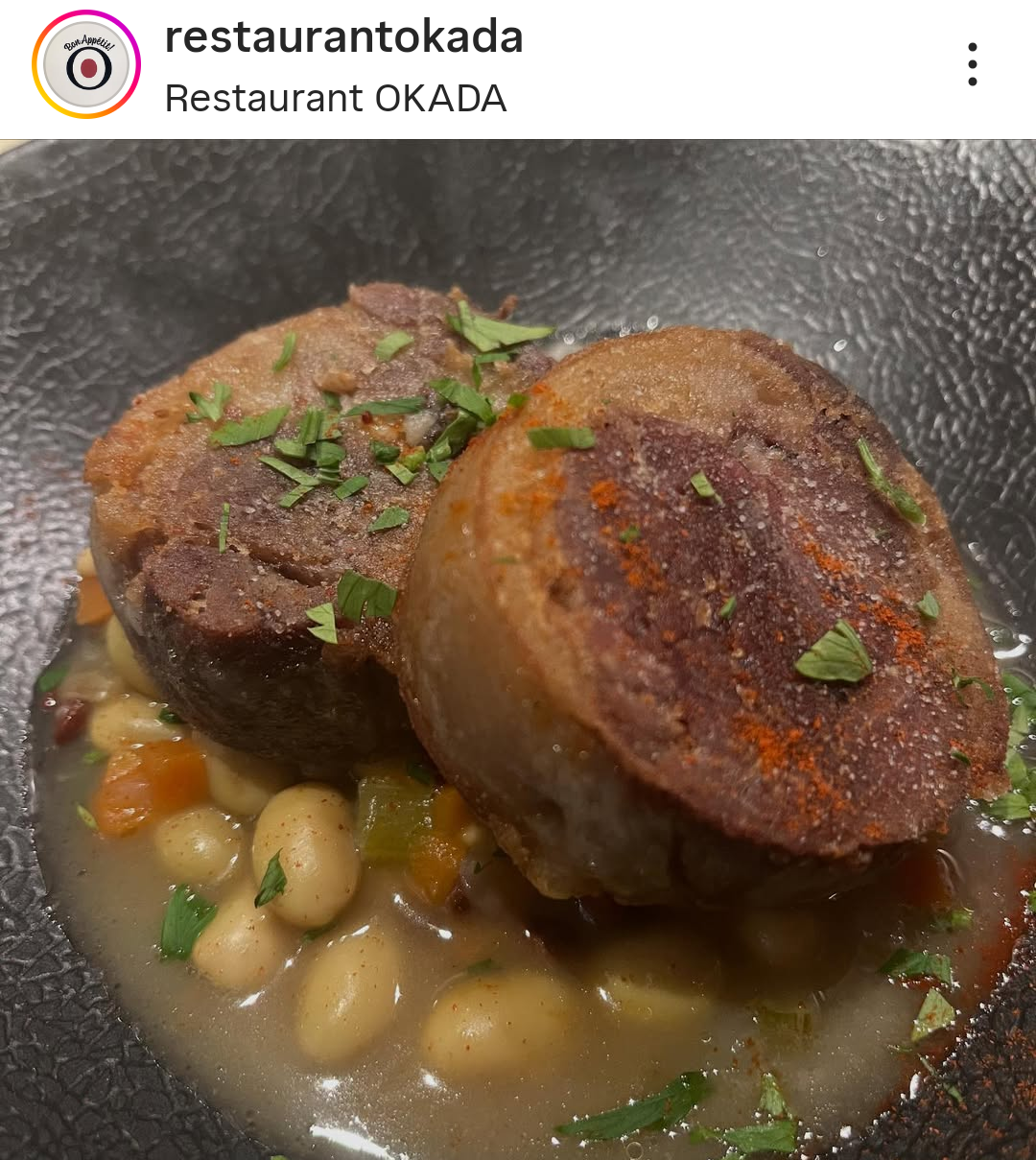Open the restaurantokada profile picture story
The width and height of the screenshot is (1036, 1160).
click(86, 65)
